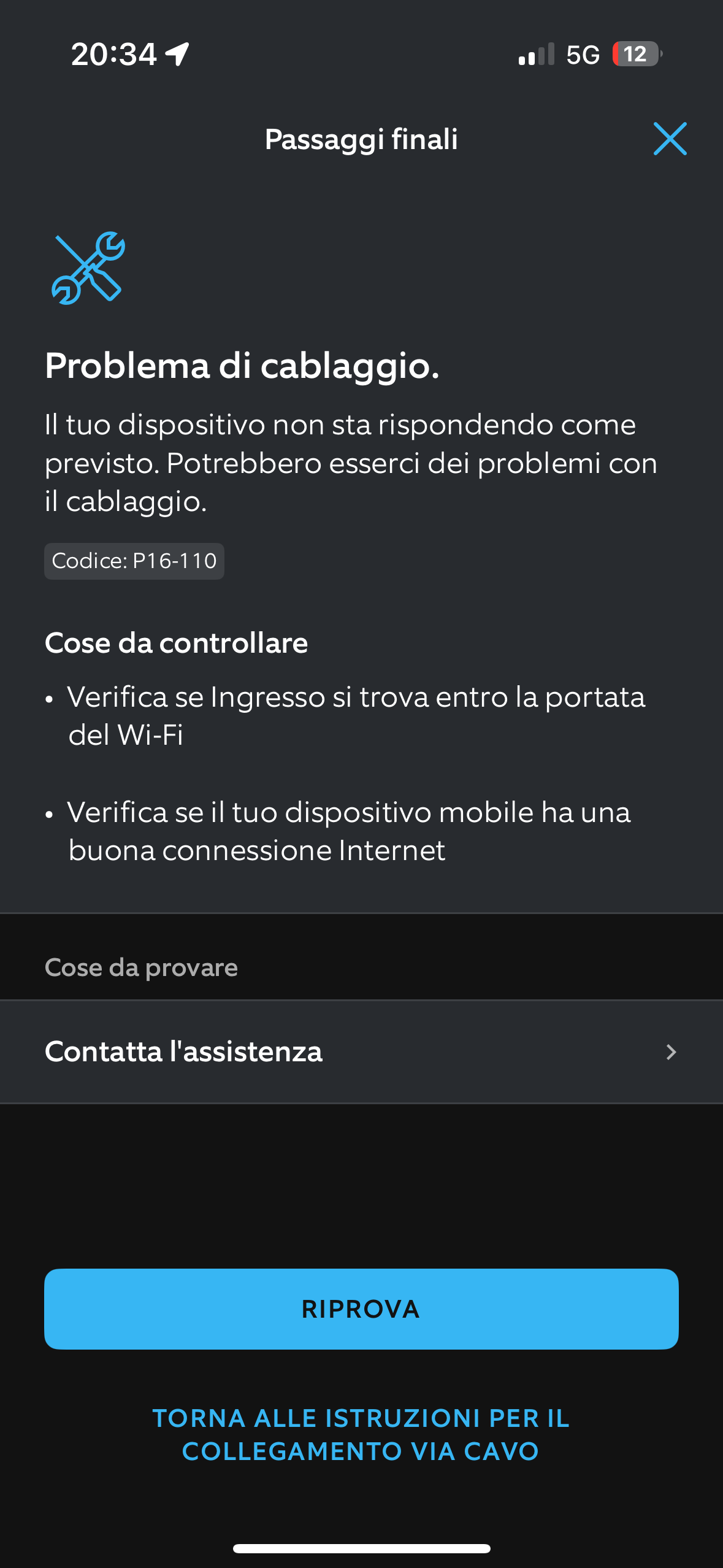
Task: Close the Passaggi finali screen
Action: coord(670,139)
